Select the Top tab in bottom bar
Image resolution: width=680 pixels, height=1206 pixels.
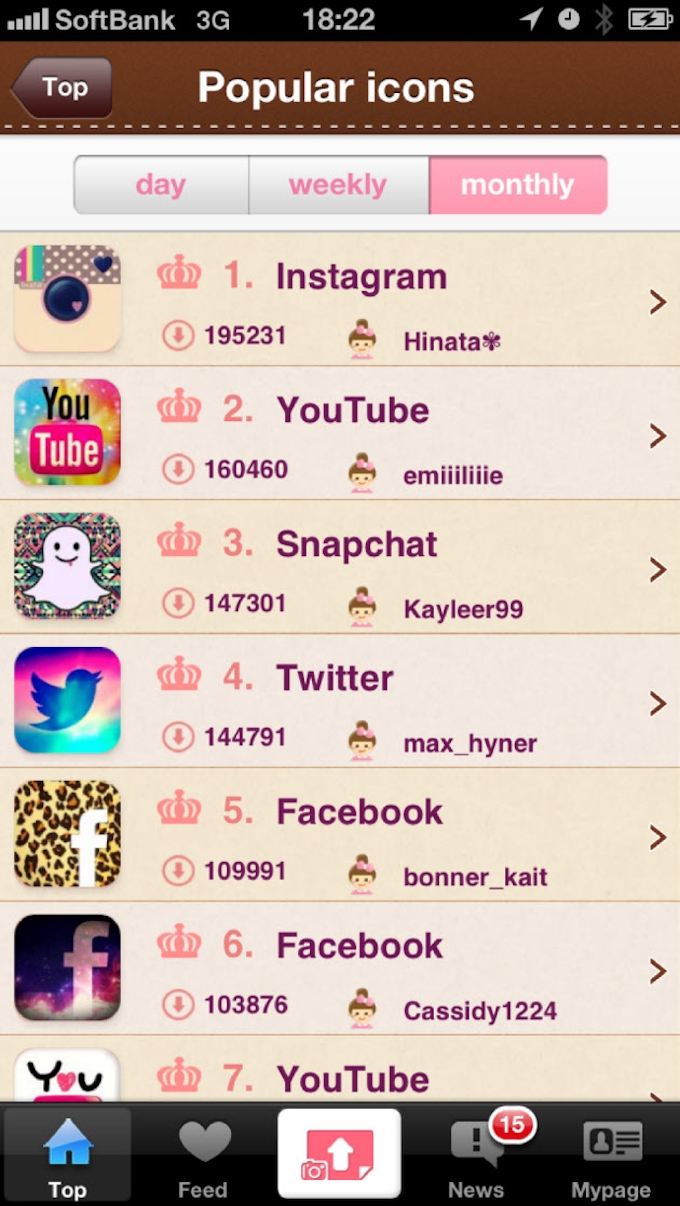click(x=67, y=1156)
